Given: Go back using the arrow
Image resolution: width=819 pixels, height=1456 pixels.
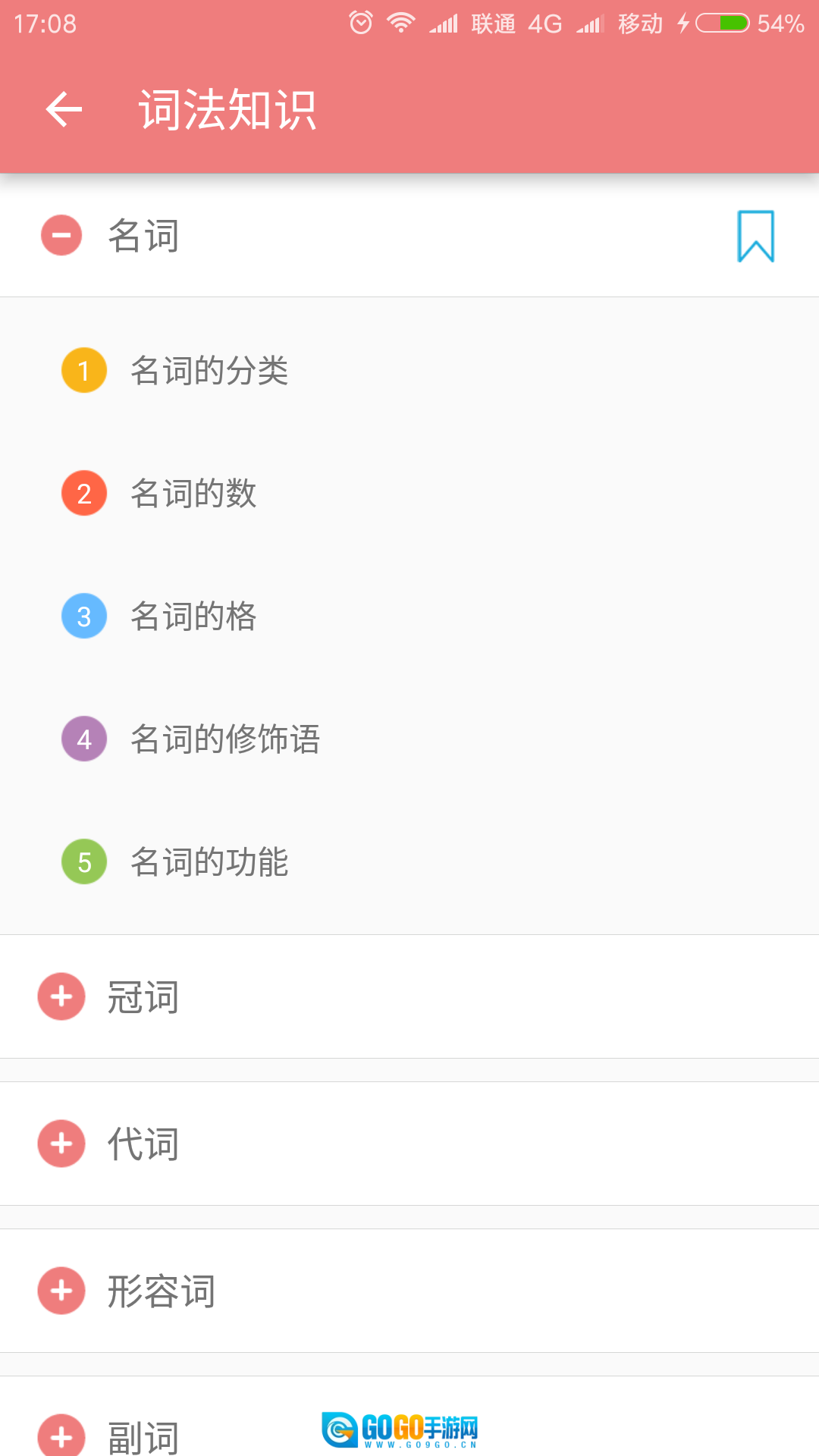Looking at the screenshot, I should click(64, 110).
